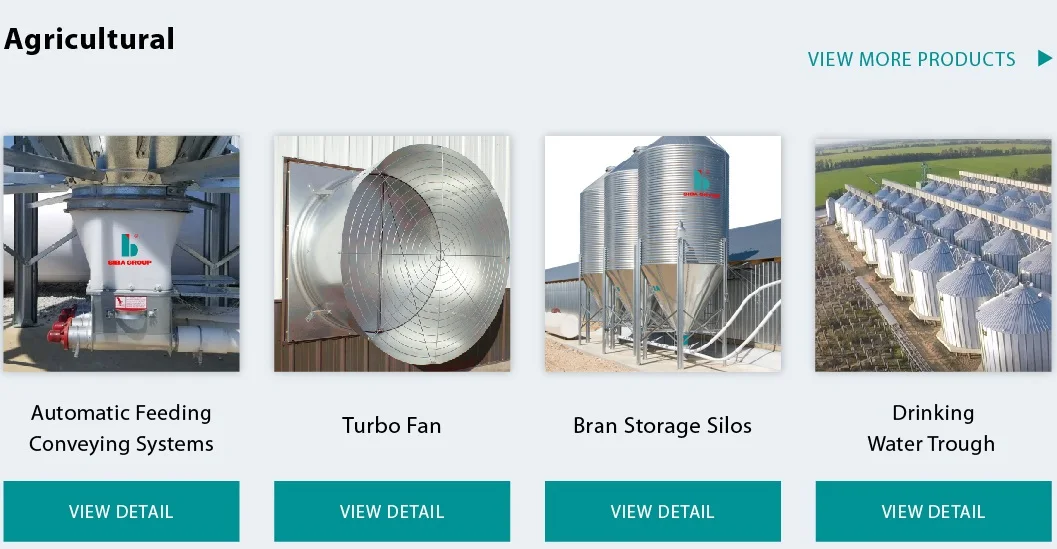View detail for Turbo Fan

[392, 511]
